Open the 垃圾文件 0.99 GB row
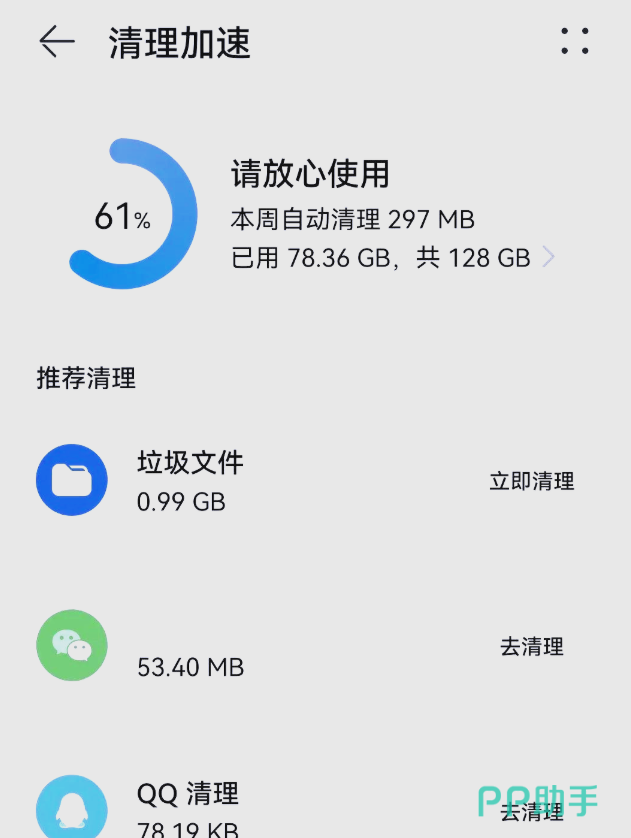 pyautogui.click(x=315, y=480)
